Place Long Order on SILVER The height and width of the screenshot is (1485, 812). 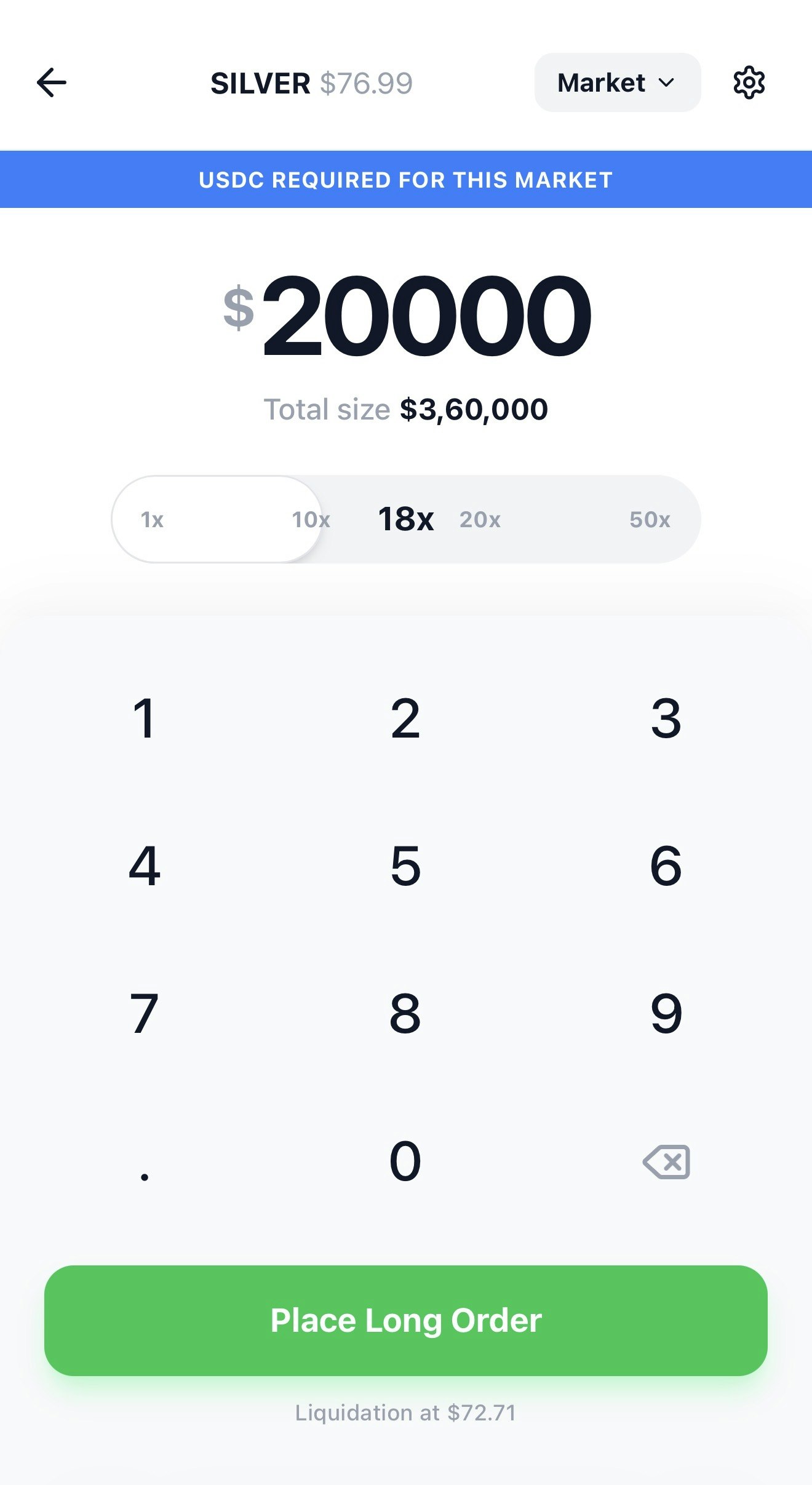coord(406,1320)
